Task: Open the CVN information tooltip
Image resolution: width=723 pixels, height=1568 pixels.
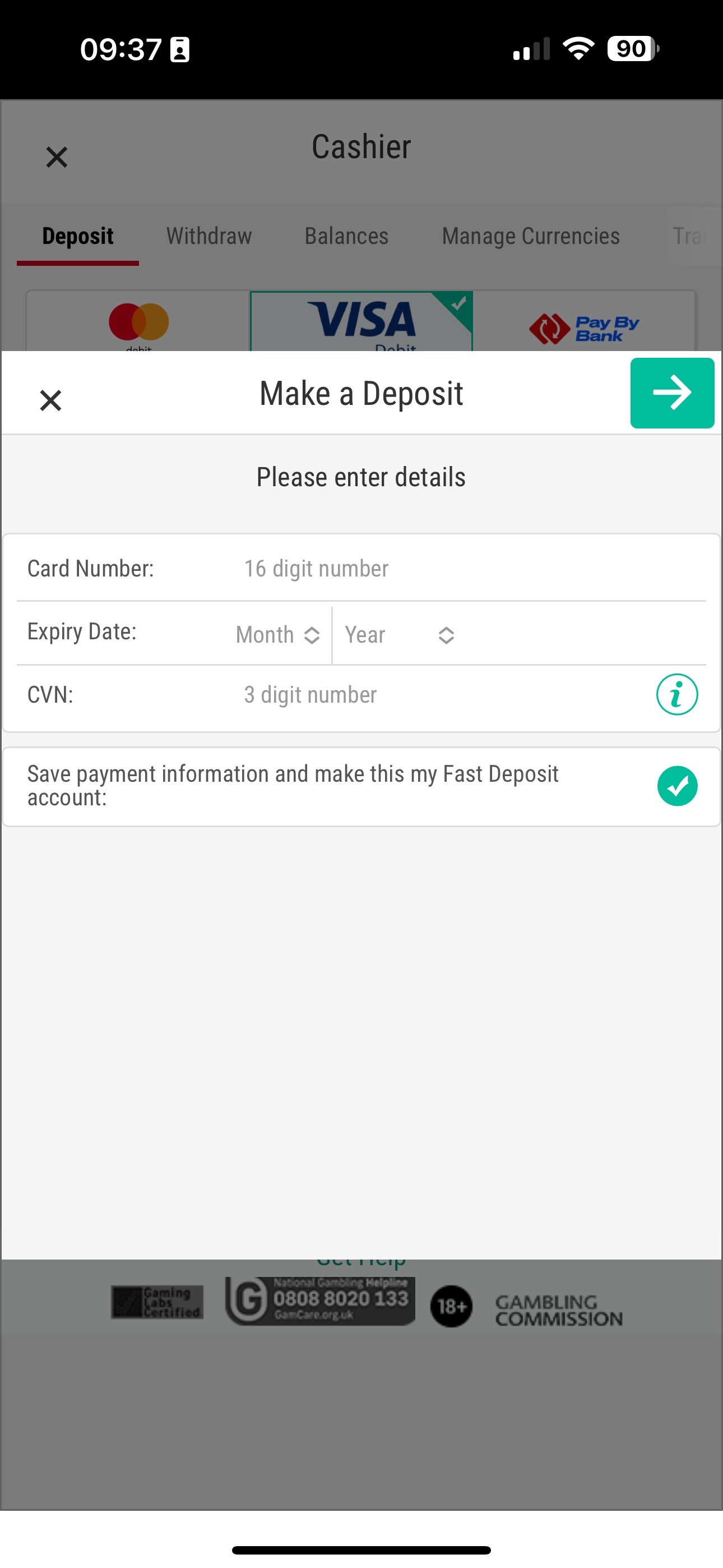Action: (x=676, y=694)
